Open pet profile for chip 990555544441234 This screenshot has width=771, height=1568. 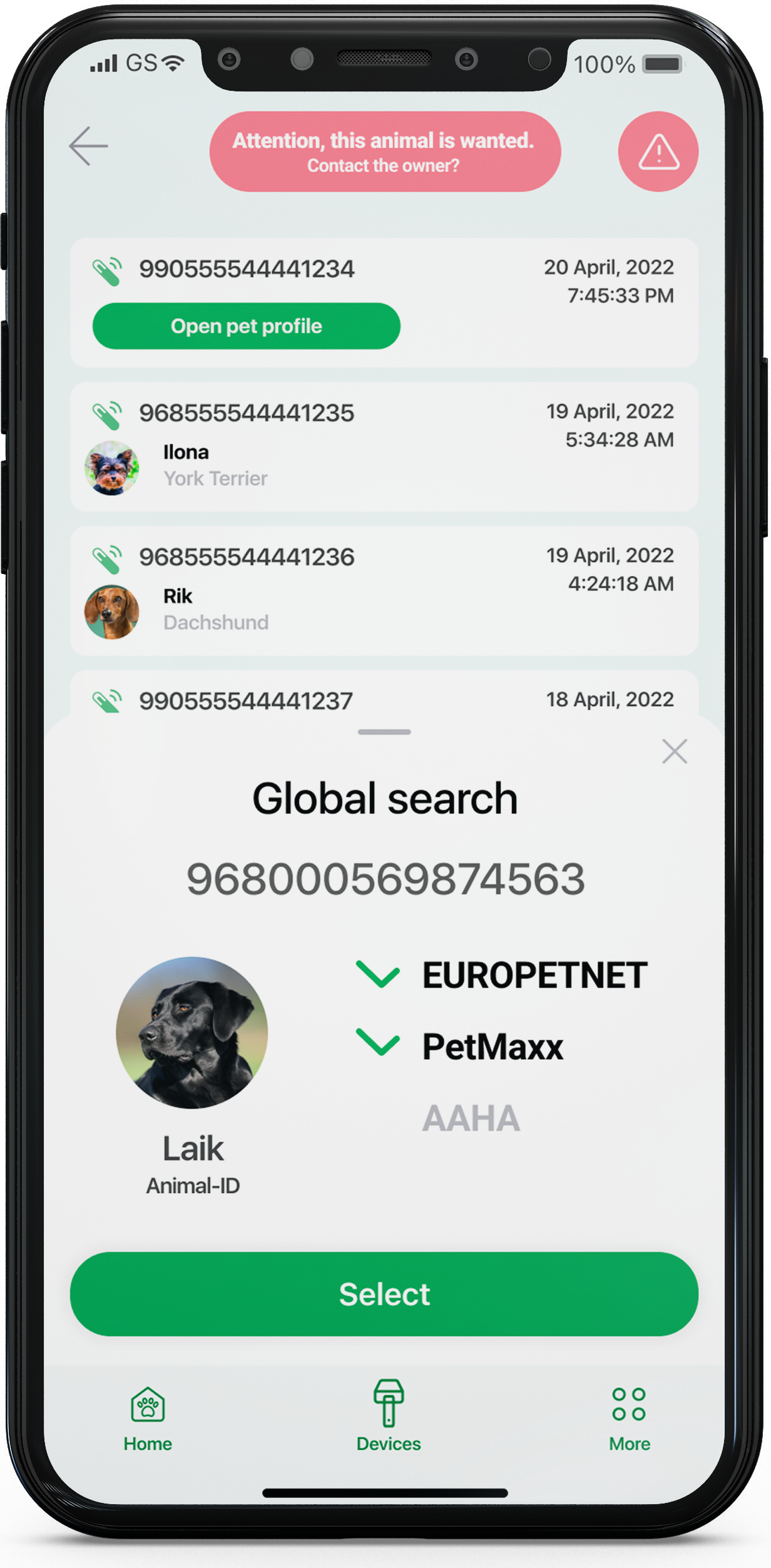click(246, 326)
